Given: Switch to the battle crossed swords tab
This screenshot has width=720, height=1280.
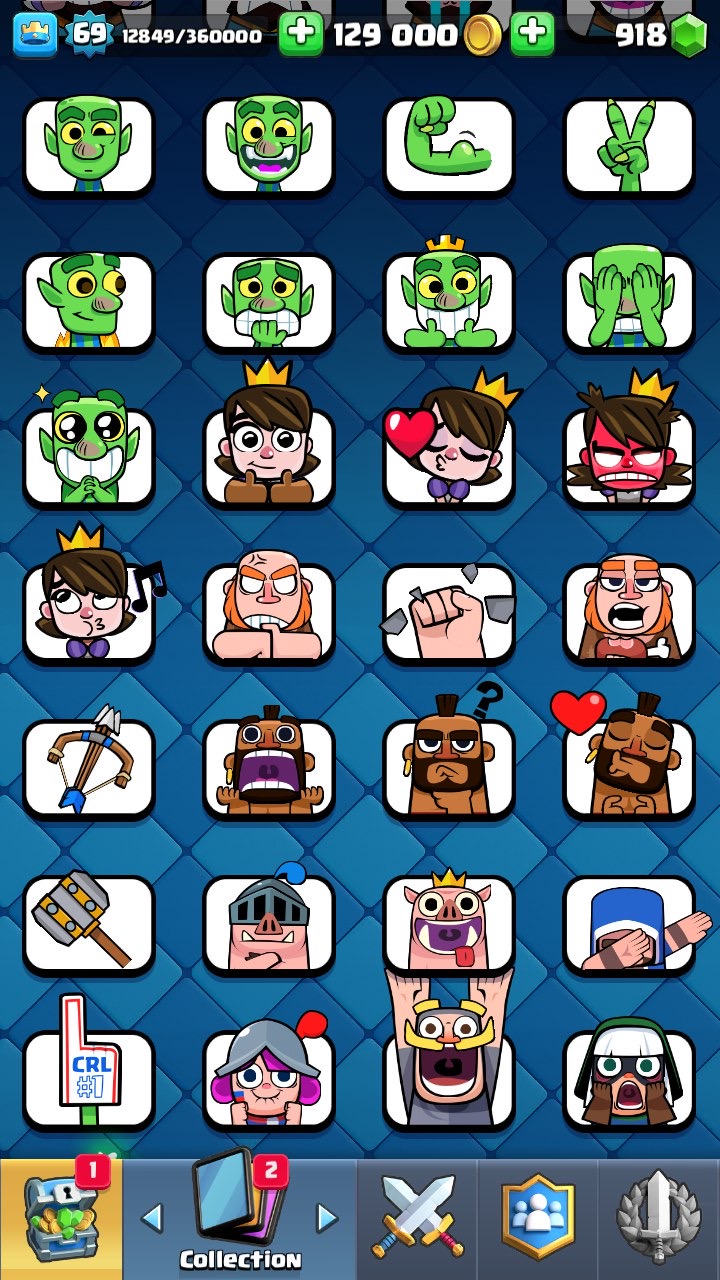Looking at the screenshot, I should tap(418, 1220).
